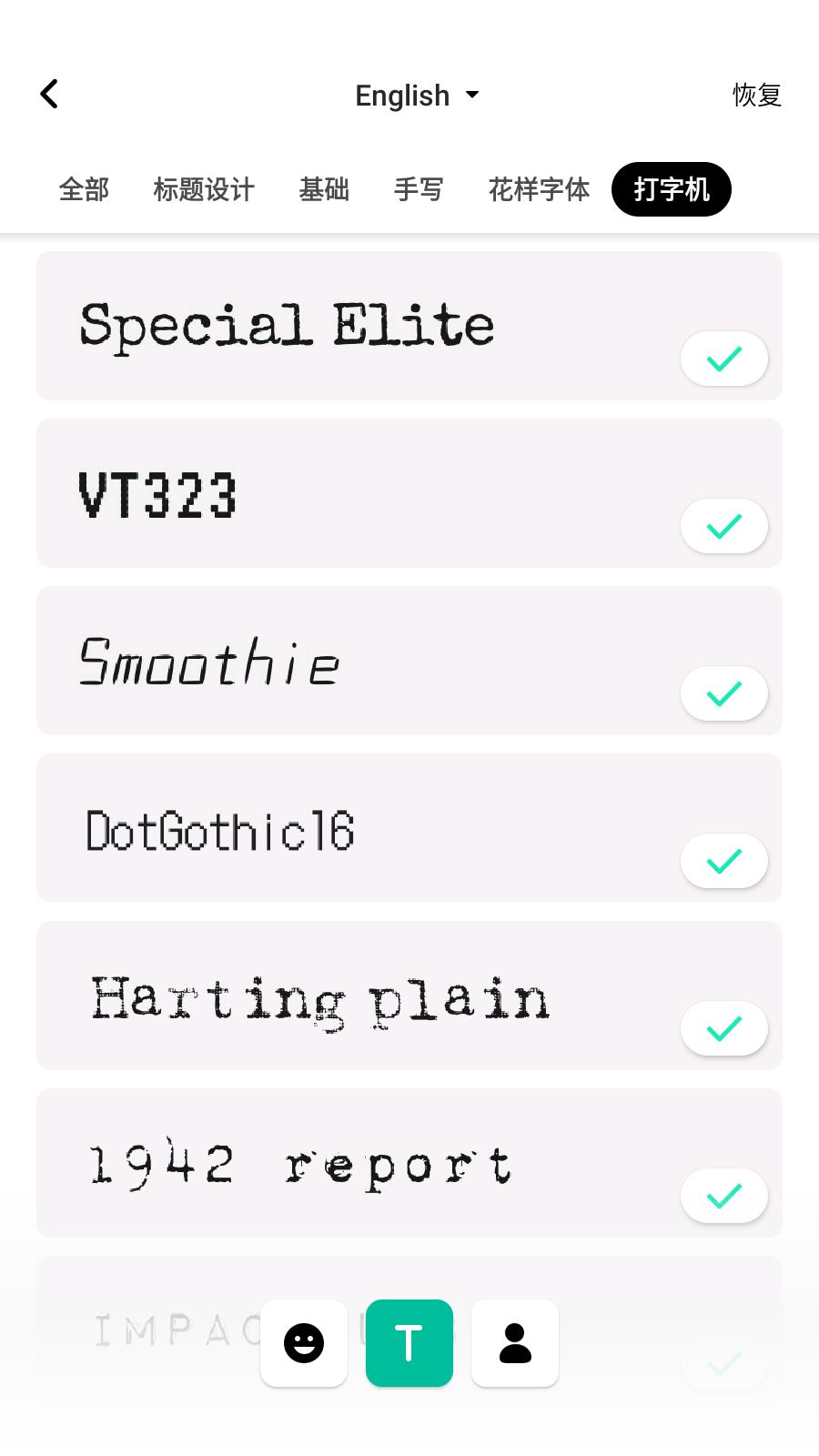The width and height of the screenshot is (819, 1456).
Task: Tap the dropdown arrow beside English
Action: [x=472, y=95]
